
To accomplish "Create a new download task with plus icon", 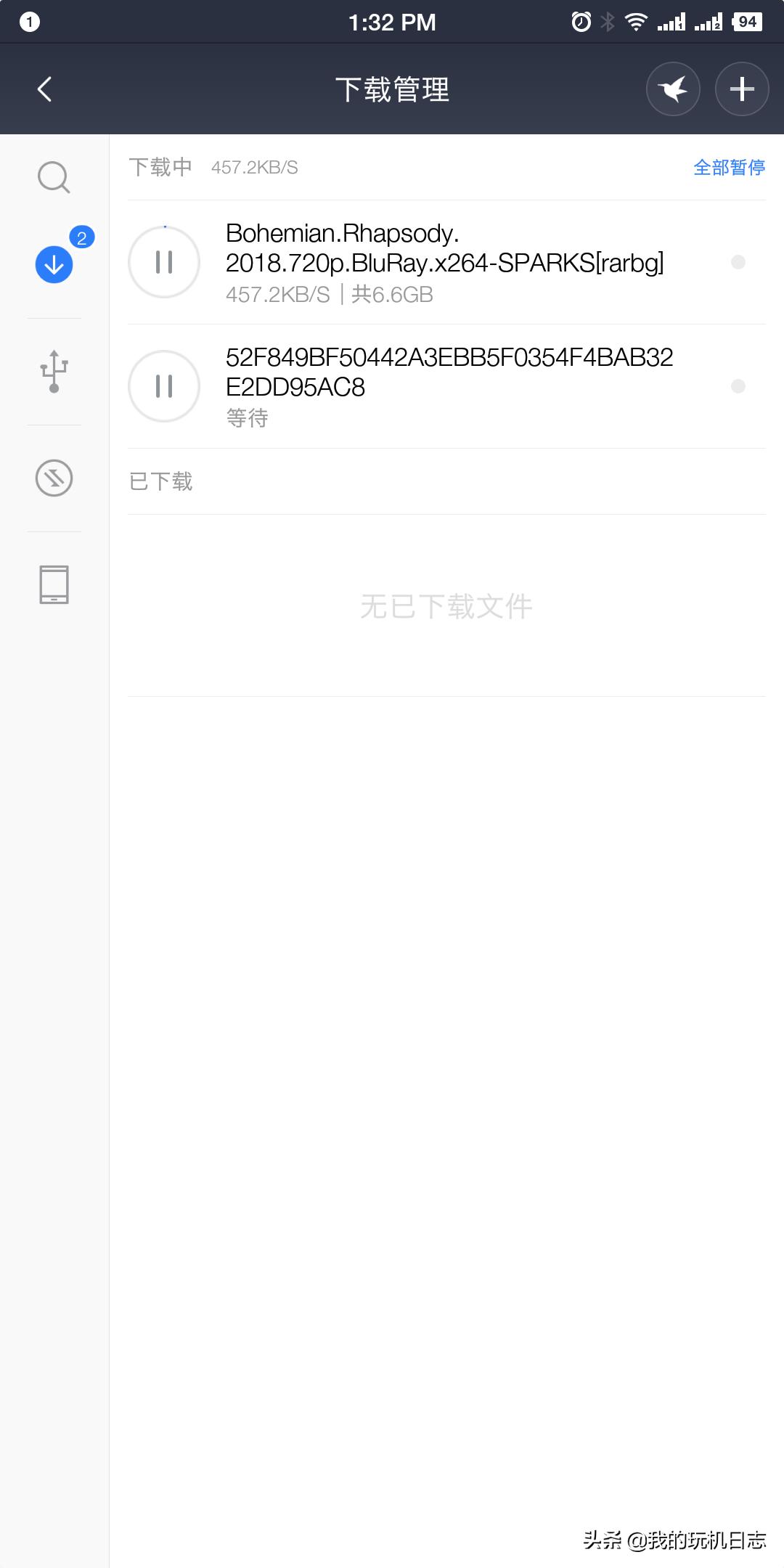I will (740, 88).
